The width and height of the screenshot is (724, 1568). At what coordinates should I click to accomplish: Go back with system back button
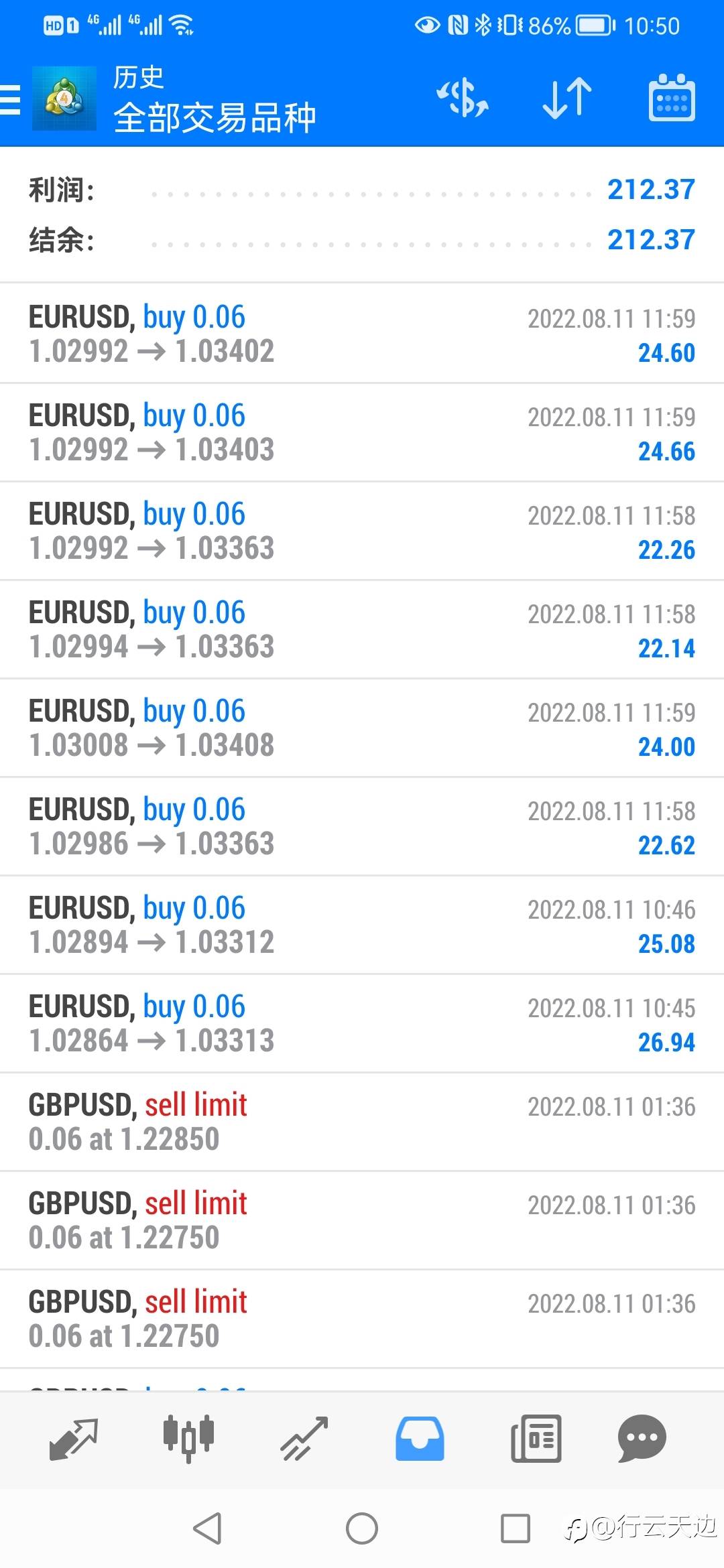click(208, 1528)
